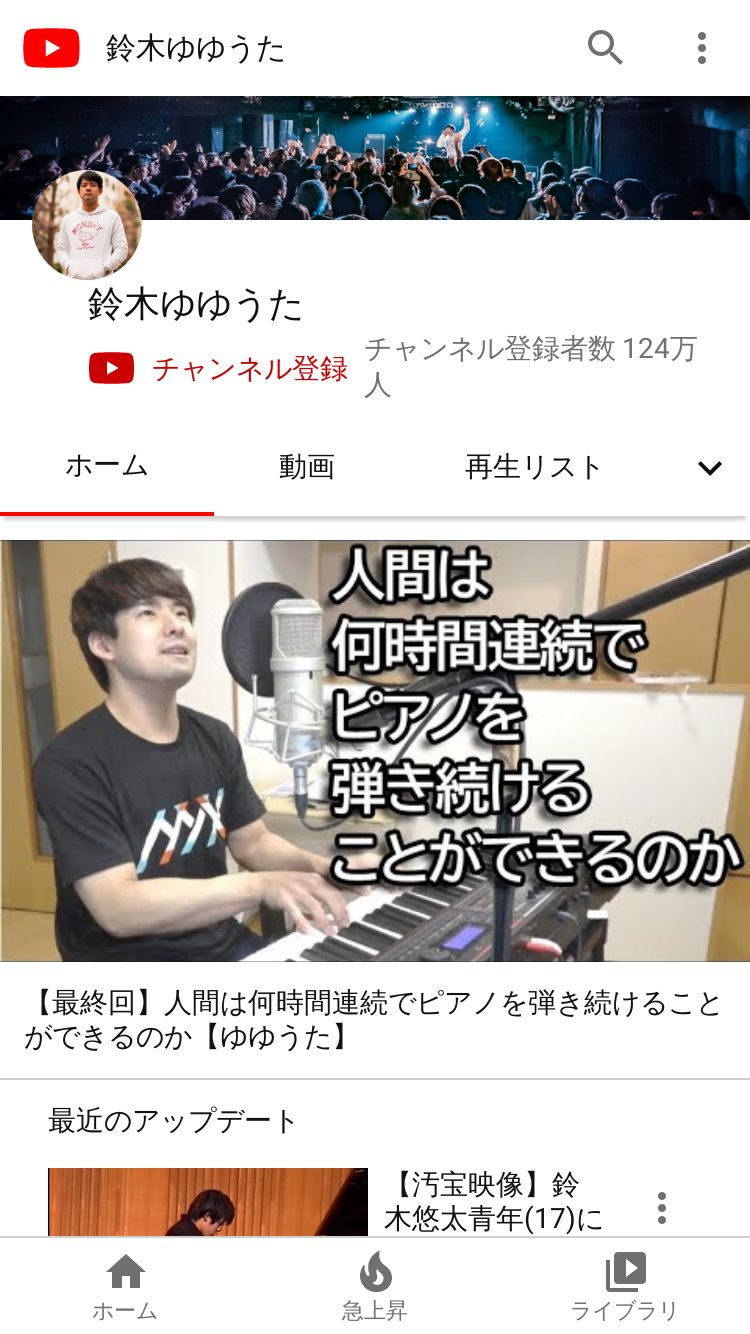
Task: Open the search icon in the top bar
Action: pos(604,47)
